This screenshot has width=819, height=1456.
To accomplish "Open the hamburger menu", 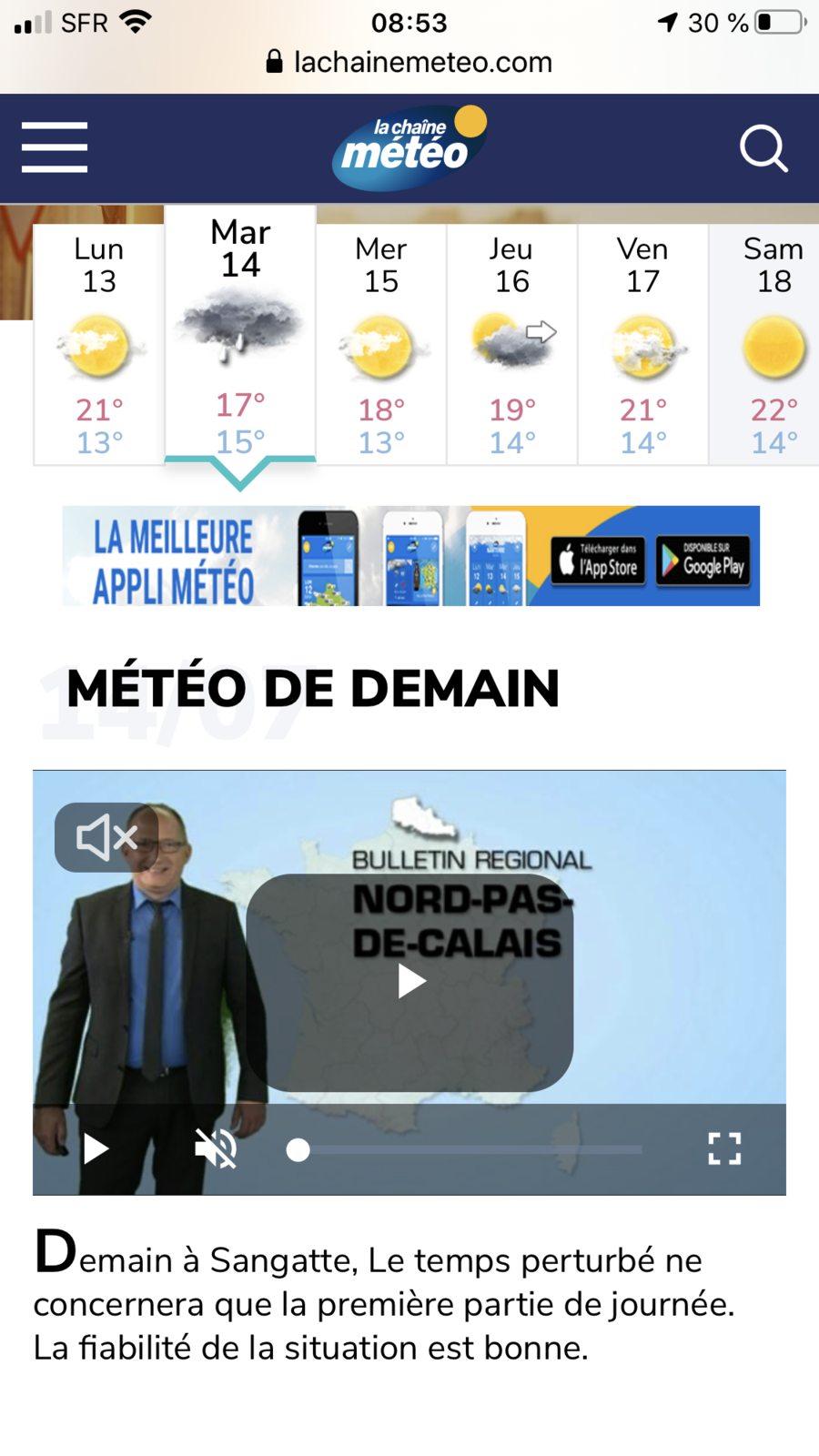I will 55,147.
